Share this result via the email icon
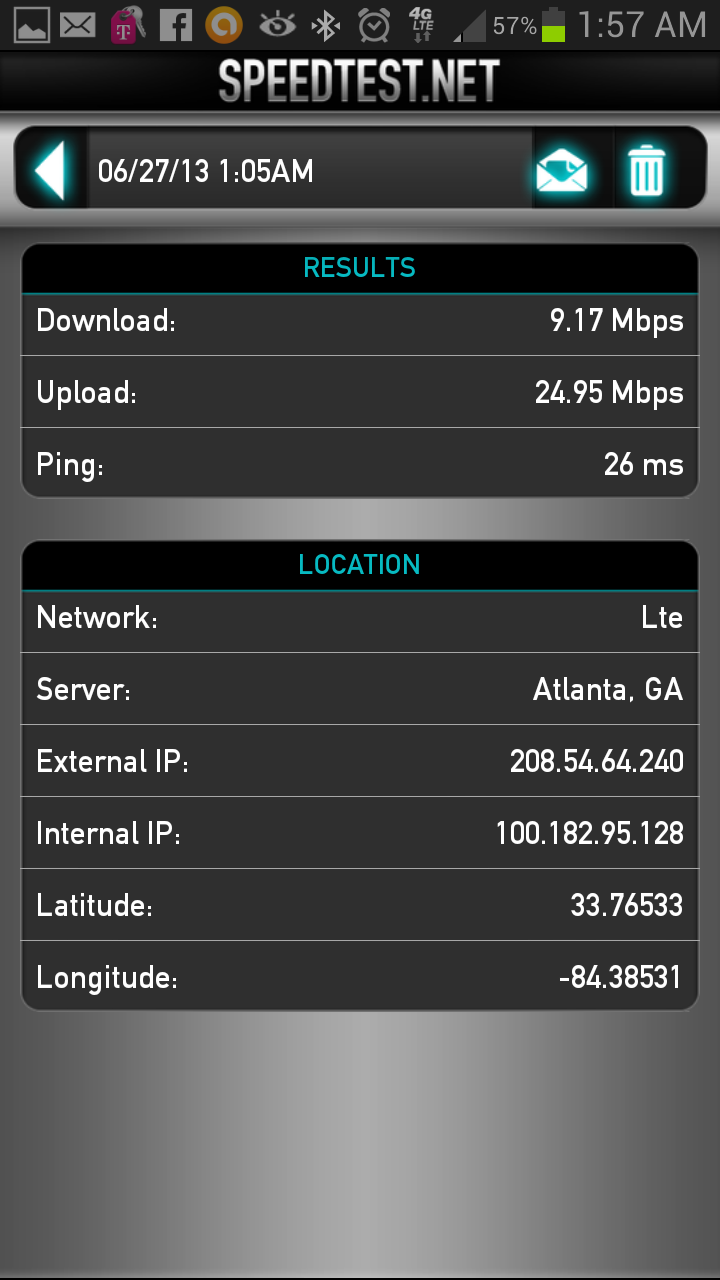The image size is (720, 1280). (561, 170)
